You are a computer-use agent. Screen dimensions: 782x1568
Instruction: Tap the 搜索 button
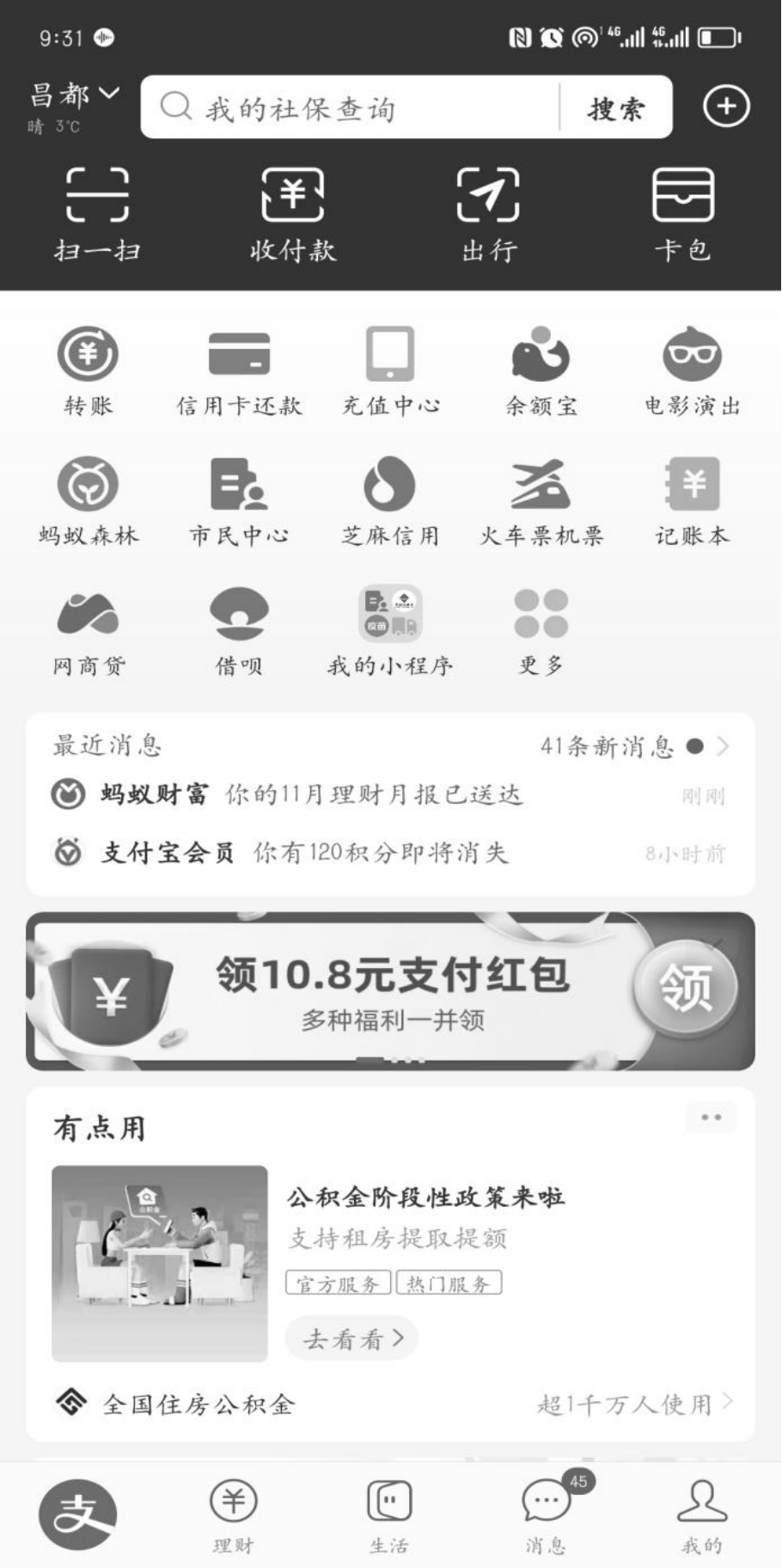click(x=615, y=108)
